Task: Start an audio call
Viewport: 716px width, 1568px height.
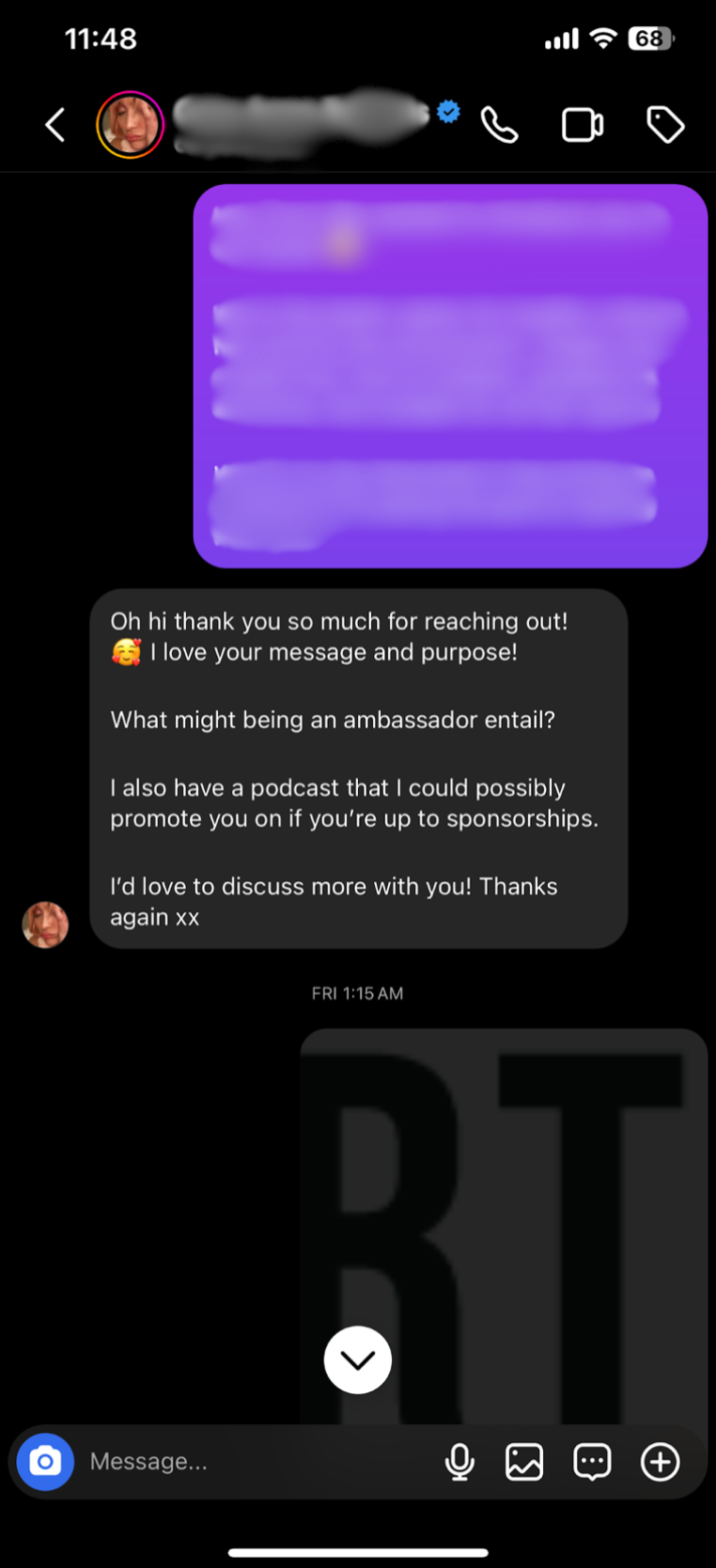Action: (499, 125)
